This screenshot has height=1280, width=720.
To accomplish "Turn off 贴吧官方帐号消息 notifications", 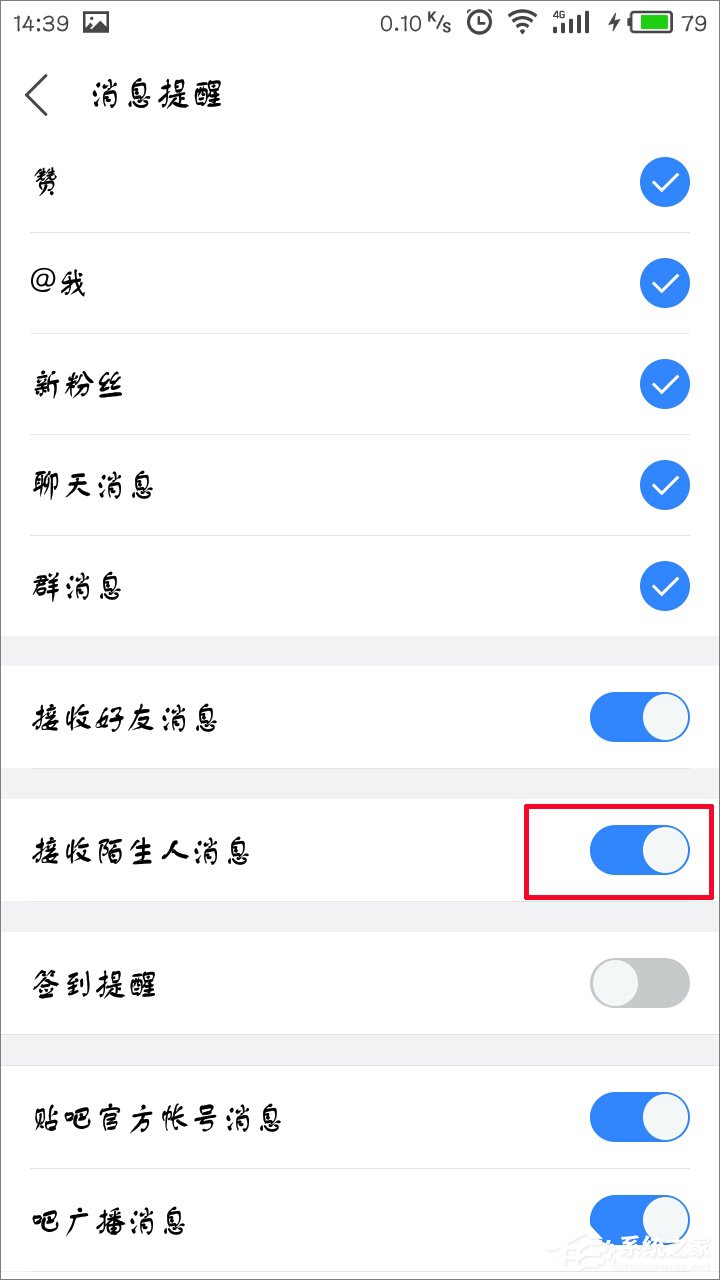I will [639, 1117].
